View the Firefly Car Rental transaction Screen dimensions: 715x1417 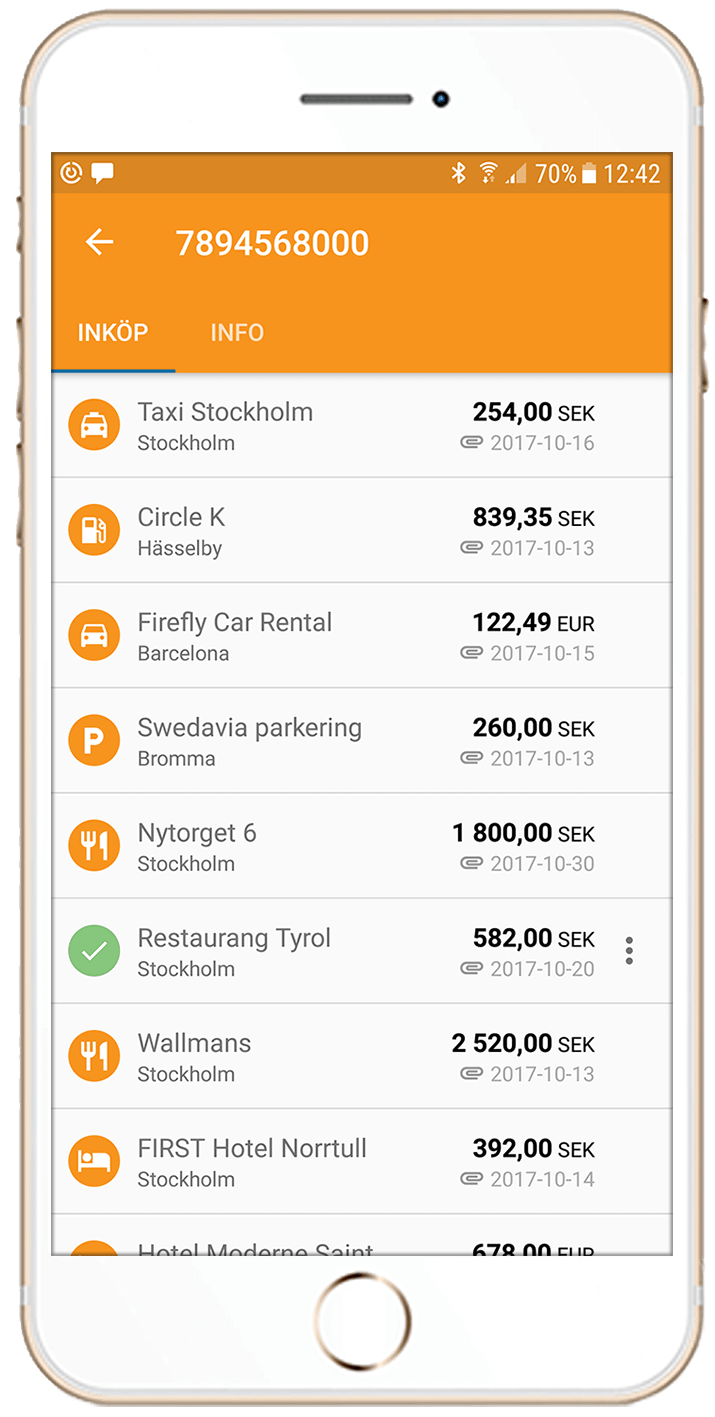tap(362, 635)
